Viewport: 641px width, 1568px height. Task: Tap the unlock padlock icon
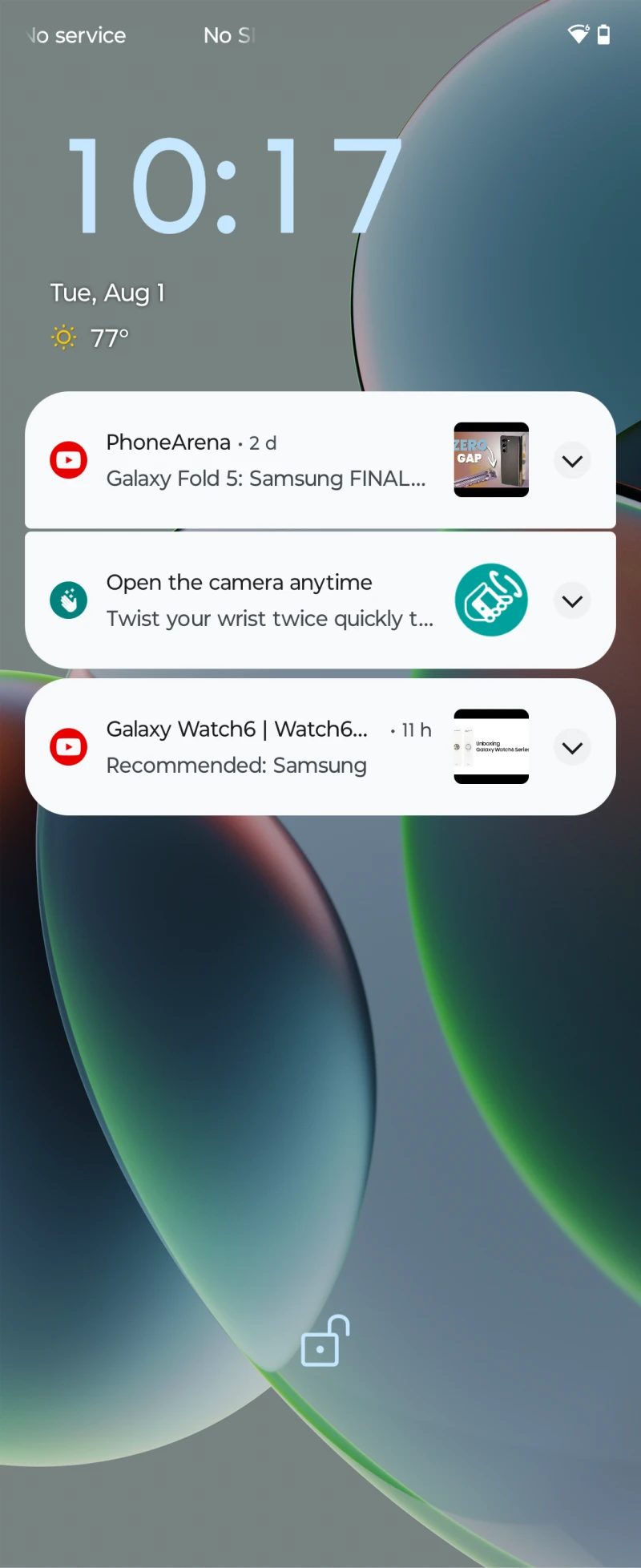tap(324, 1341)
